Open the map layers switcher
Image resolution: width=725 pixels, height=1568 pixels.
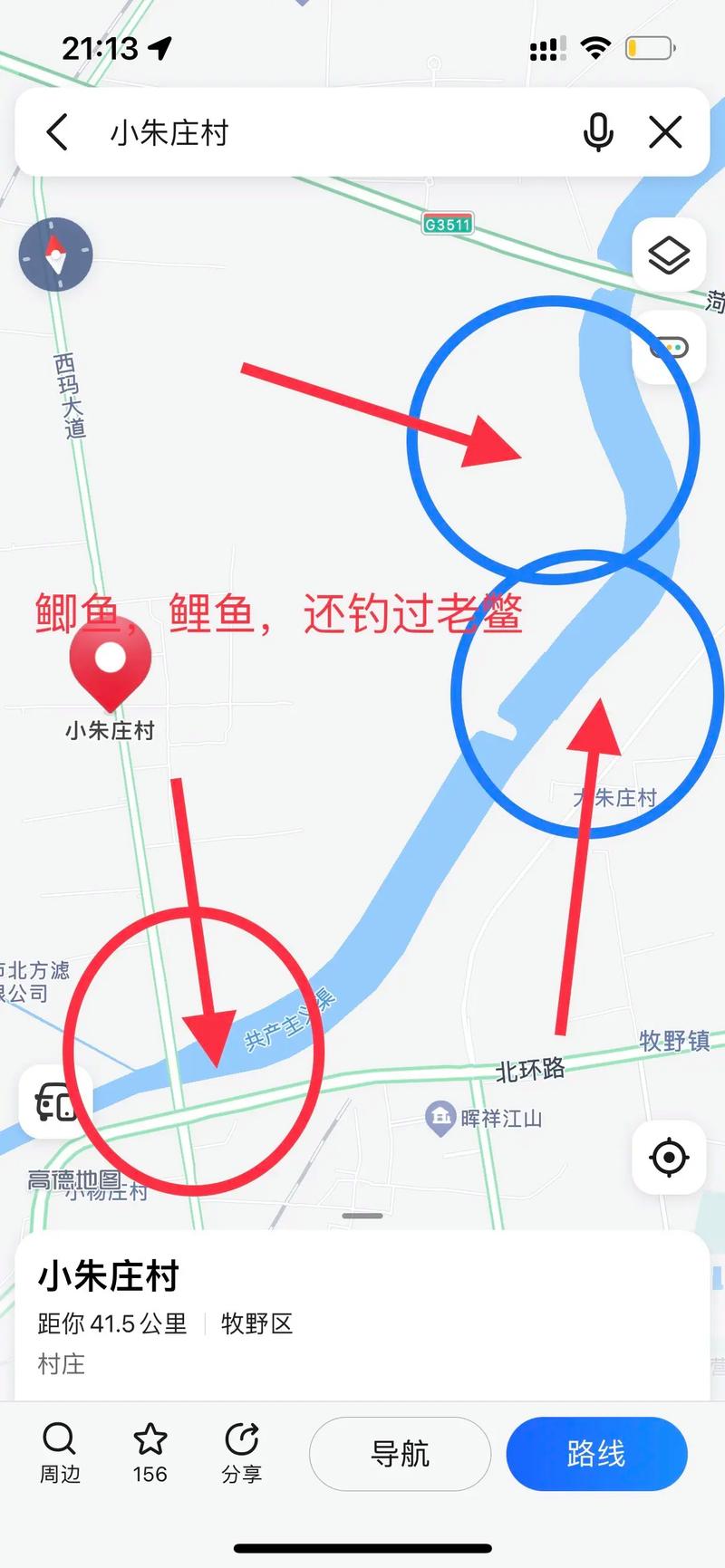(x=668, y=255)
